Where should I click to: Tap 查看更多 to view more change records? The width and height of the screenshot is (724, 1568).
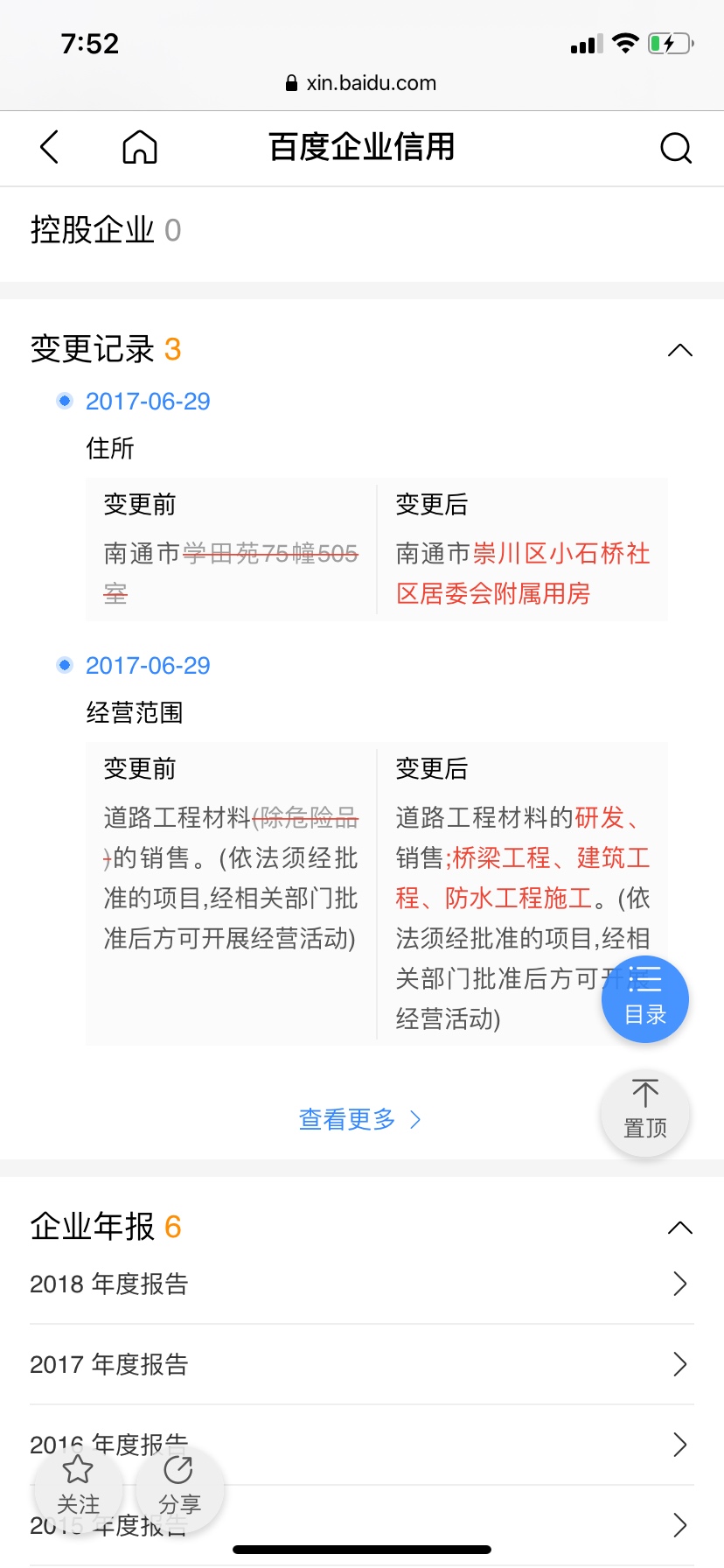pos(360,1119)
